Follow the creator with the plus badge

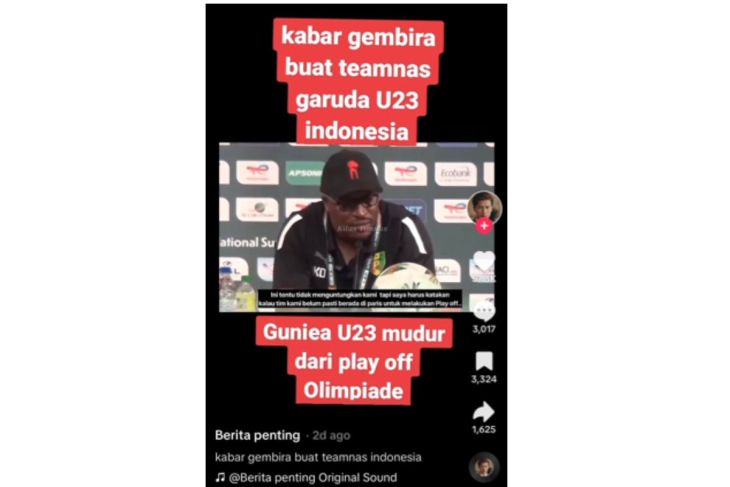484,226
